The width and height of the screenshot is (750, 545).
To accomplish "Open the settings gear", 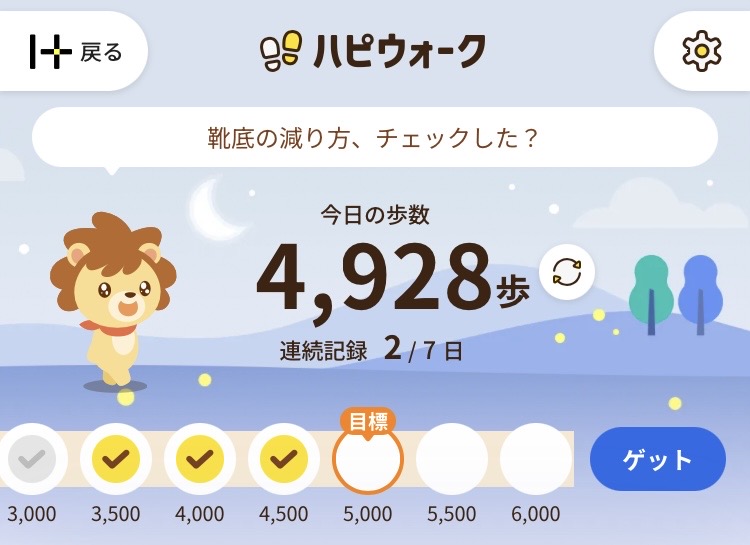I will tap(701, 50).
